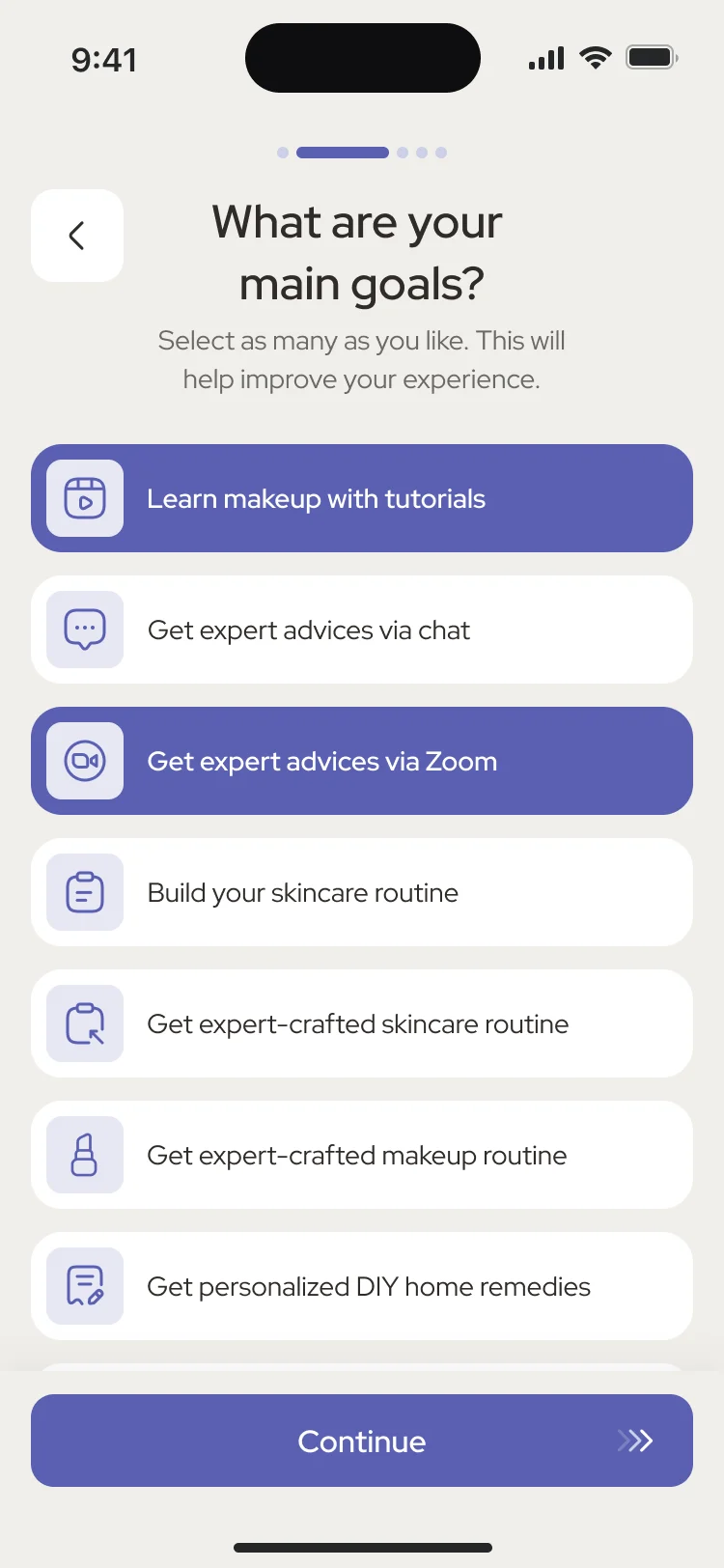
Task: Choose Build your skincare routine
Action: pyautogui.click(x=362, y=892)
